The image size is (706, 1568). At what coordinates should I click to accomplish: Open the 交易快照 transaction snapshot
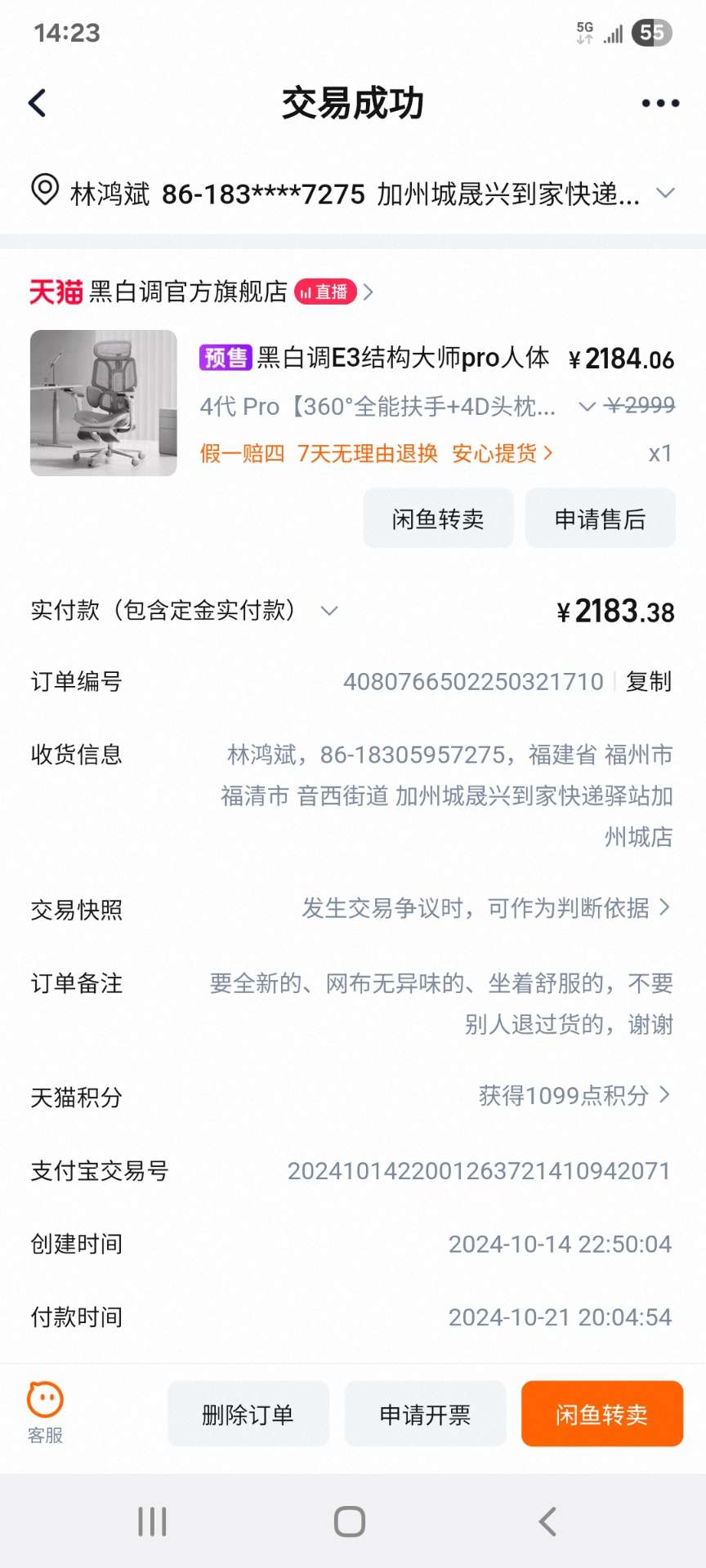486,908
